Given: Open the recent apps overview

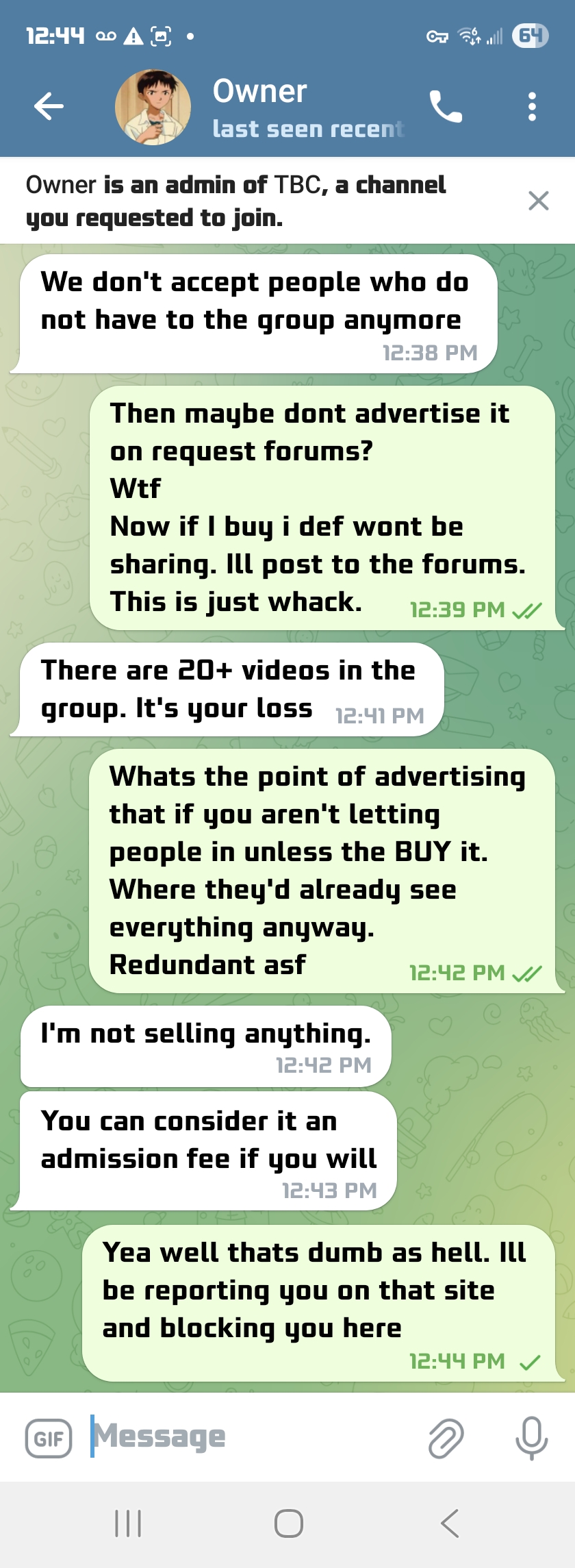Looking at the screenshot, I should [128, 1523].
